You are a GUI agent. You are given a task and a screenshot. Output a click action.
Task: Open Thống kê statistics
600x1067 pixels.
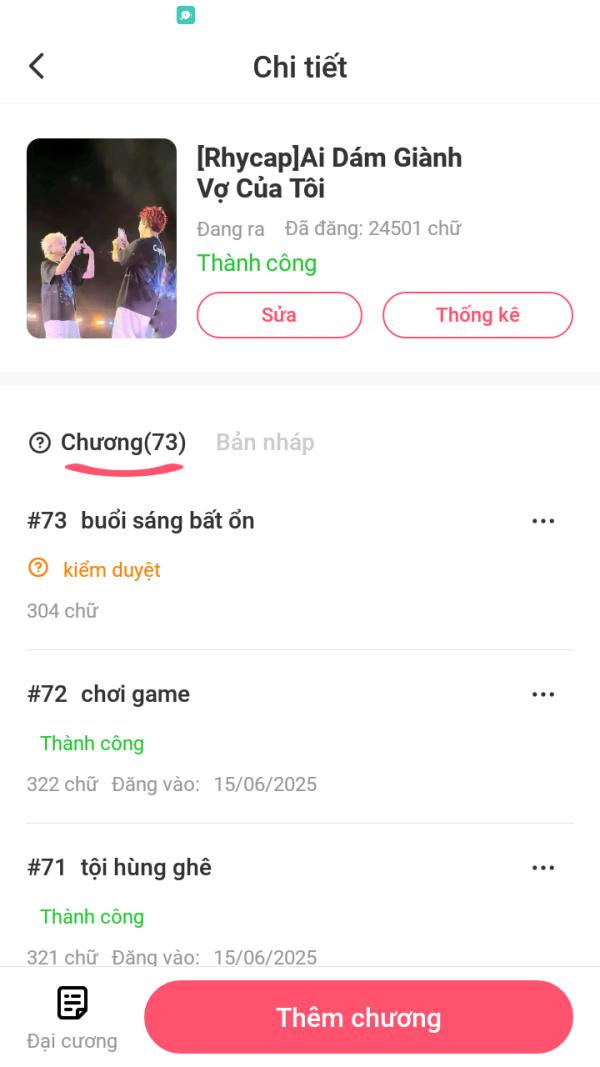click(477, 315)
